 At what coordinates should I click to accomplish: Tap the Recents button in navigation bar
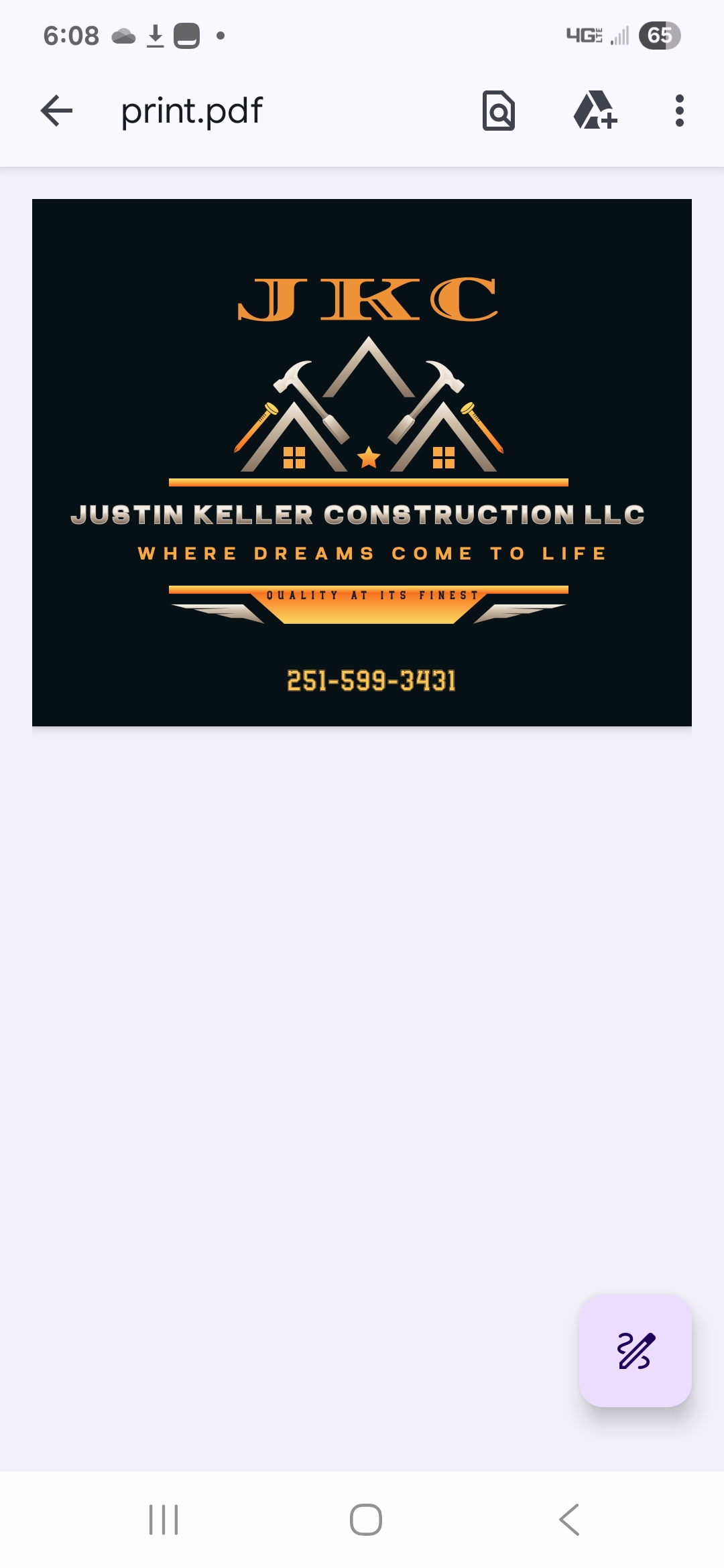coord(165,1520)
